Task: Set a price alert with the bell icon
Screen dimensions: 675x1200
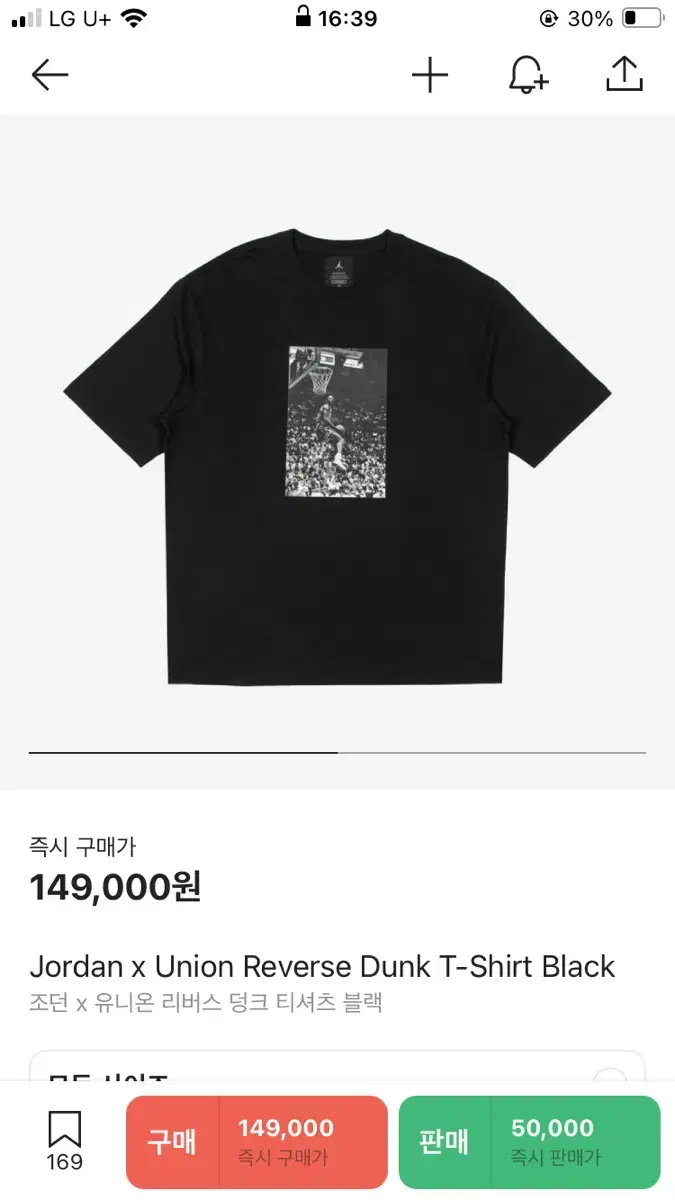Action: (x=528, y=75)
